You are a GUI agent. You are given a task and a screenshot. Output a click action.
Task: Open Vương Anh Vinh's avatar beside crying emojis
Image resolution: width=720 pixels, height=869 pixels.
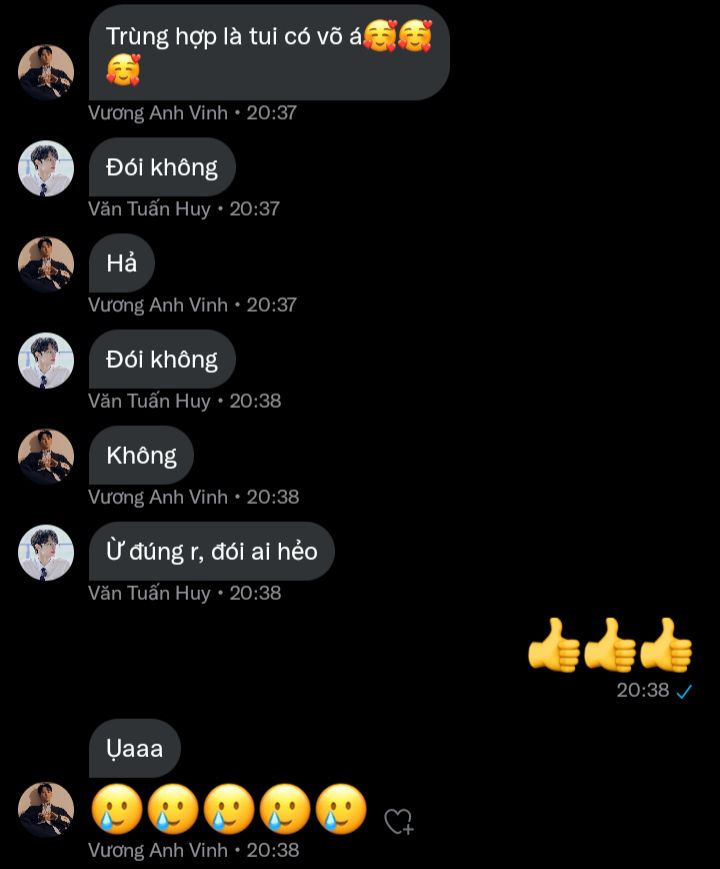tap(46, 809)
